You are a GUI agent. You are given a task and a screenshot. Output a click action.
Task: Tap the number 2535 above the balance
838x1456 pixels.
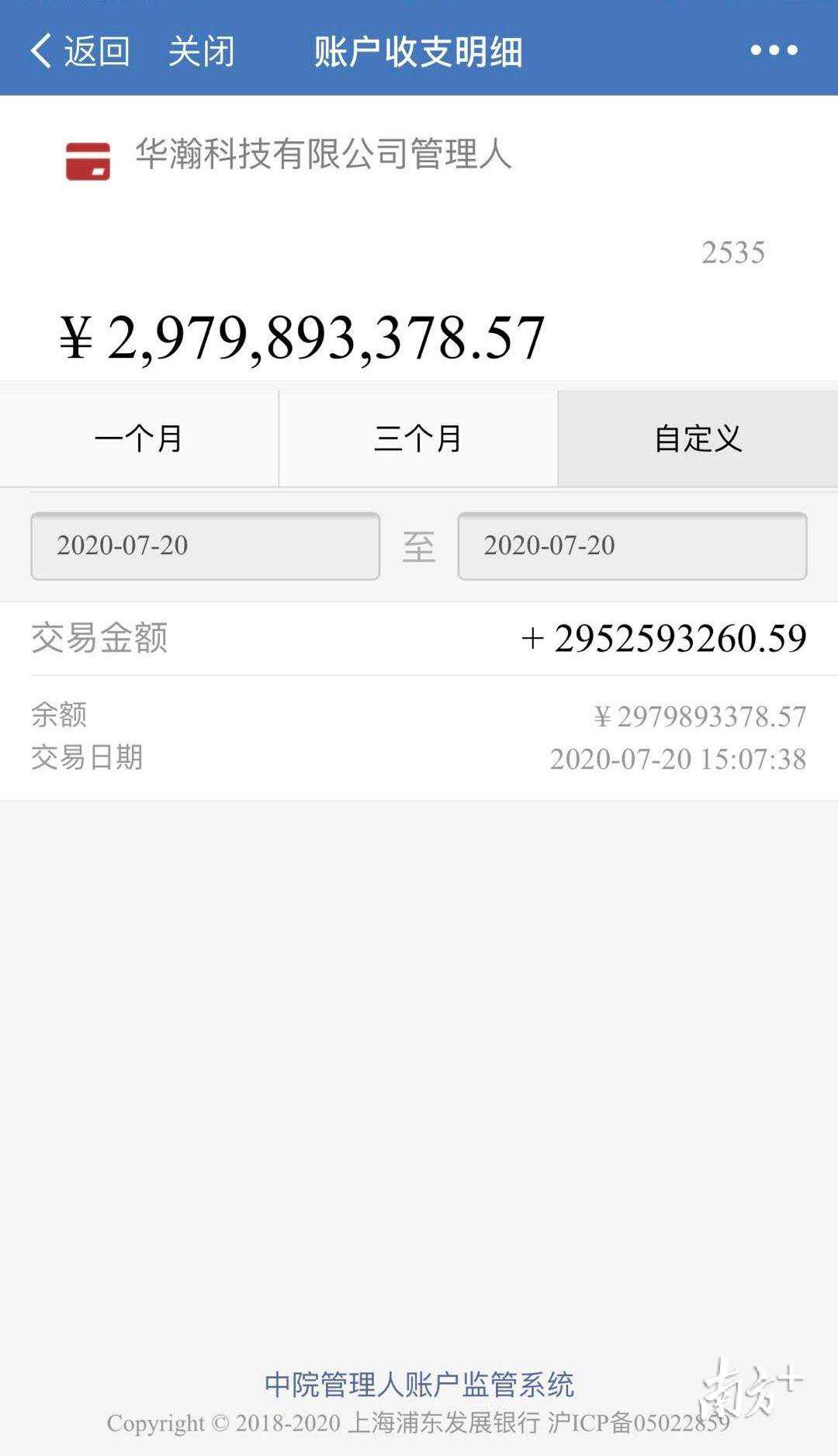click(734, 250)
